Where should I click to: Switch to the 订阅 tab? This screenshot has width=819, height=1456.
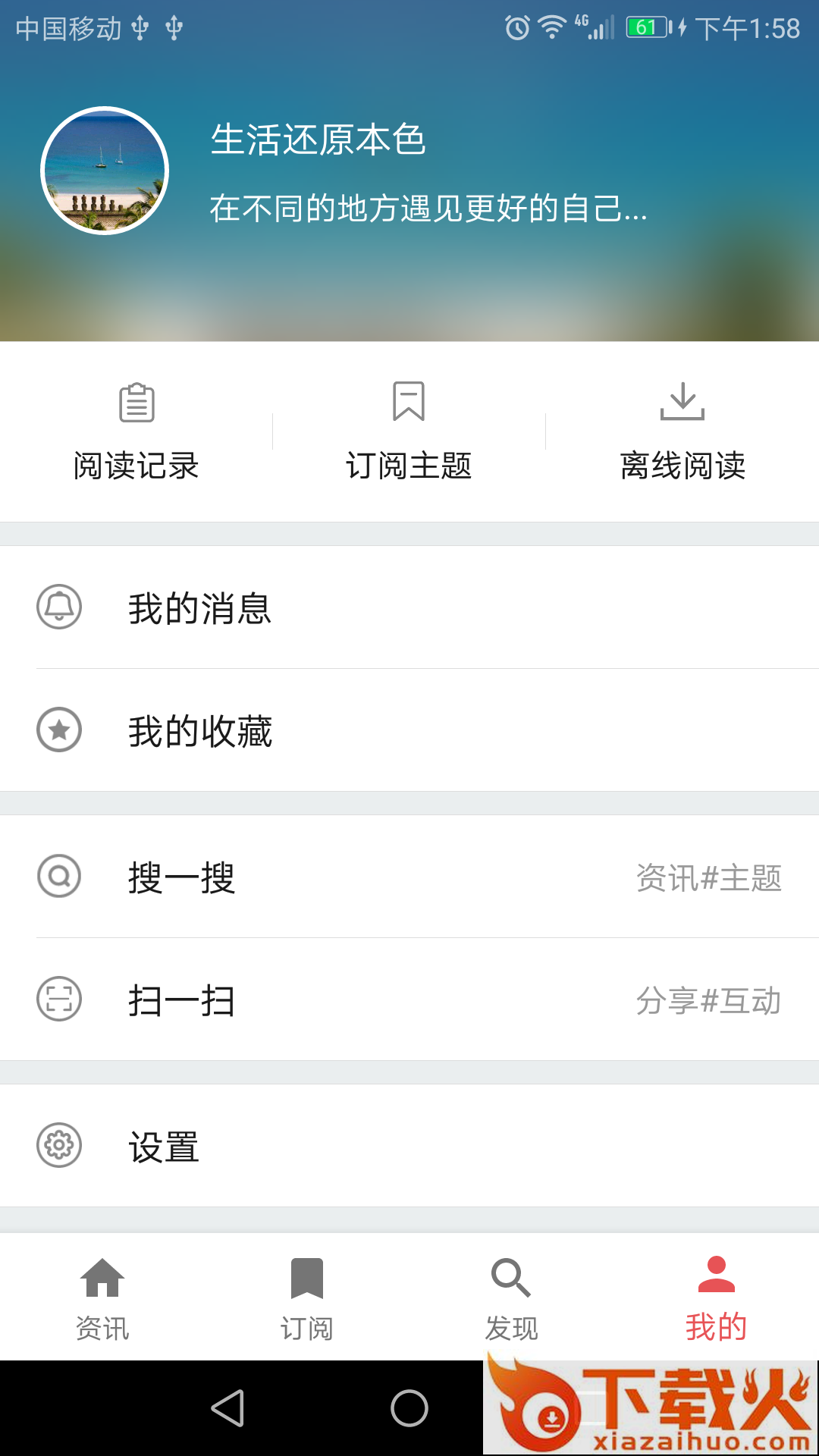307,1297
